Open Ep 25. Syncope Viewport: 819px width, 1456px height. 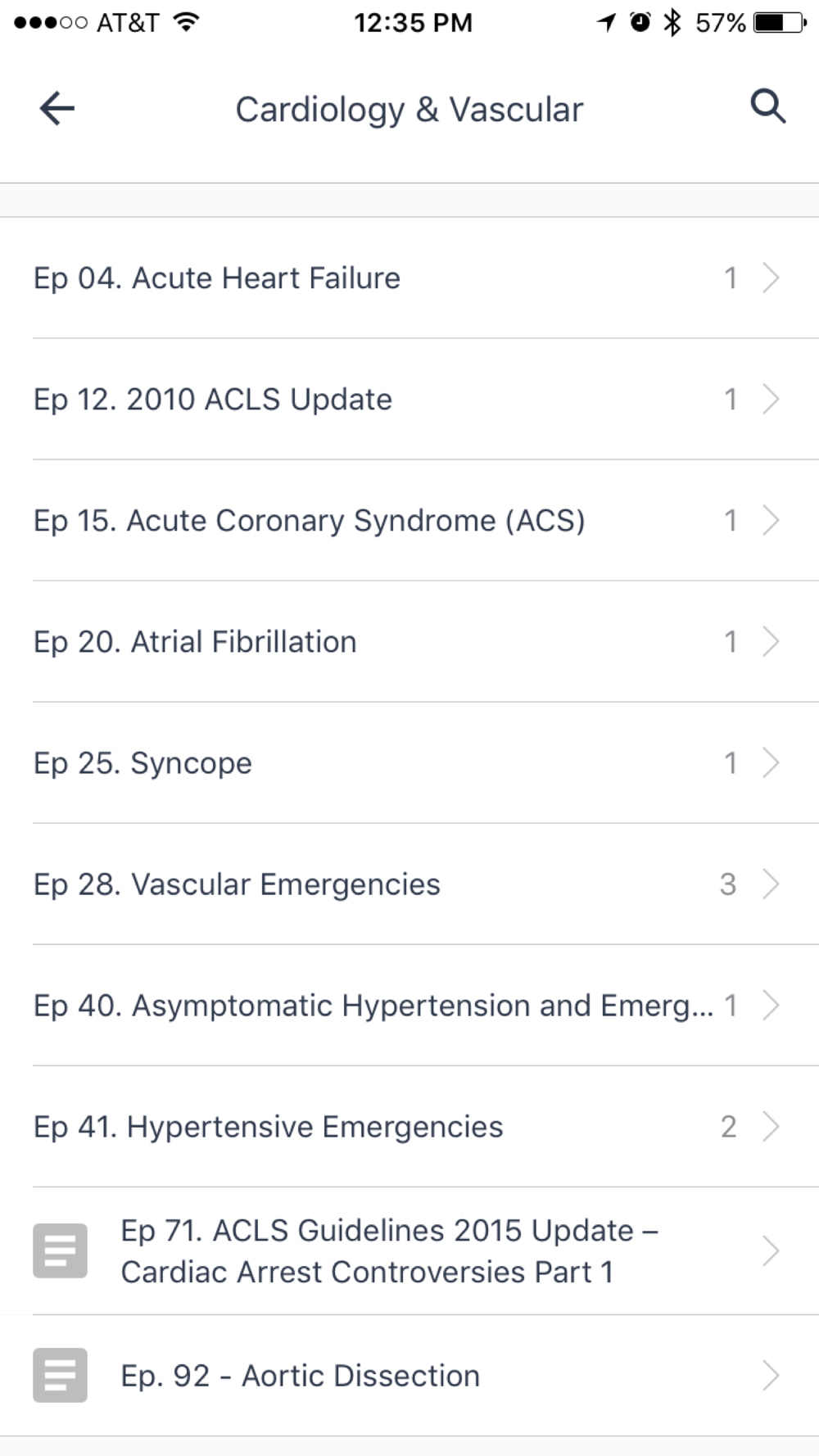tap(409, 763)
